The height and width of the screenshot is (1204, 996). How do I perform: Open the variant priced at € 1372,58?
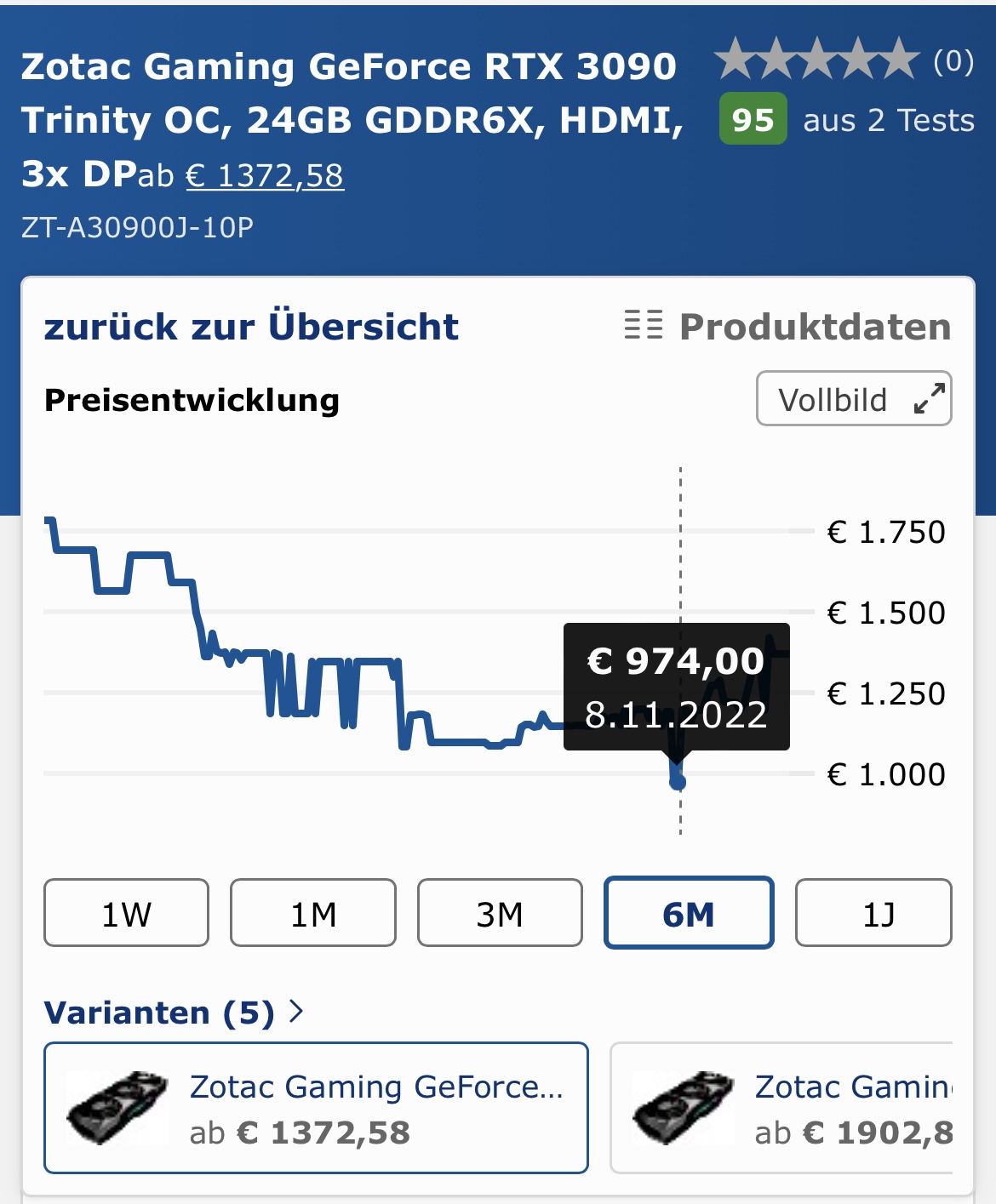coord(316,1108)
